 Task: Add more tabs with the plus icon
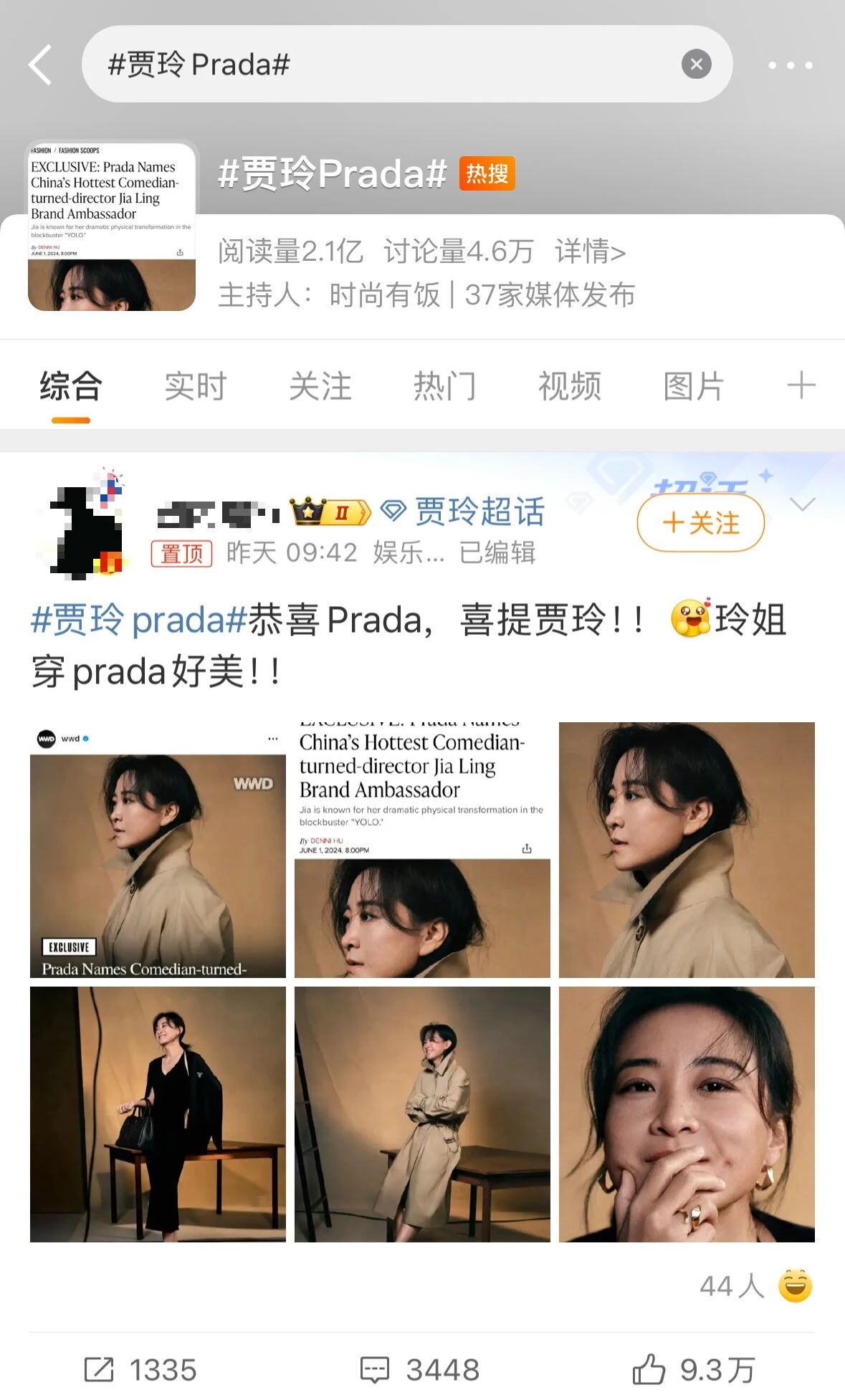point(801,385)
